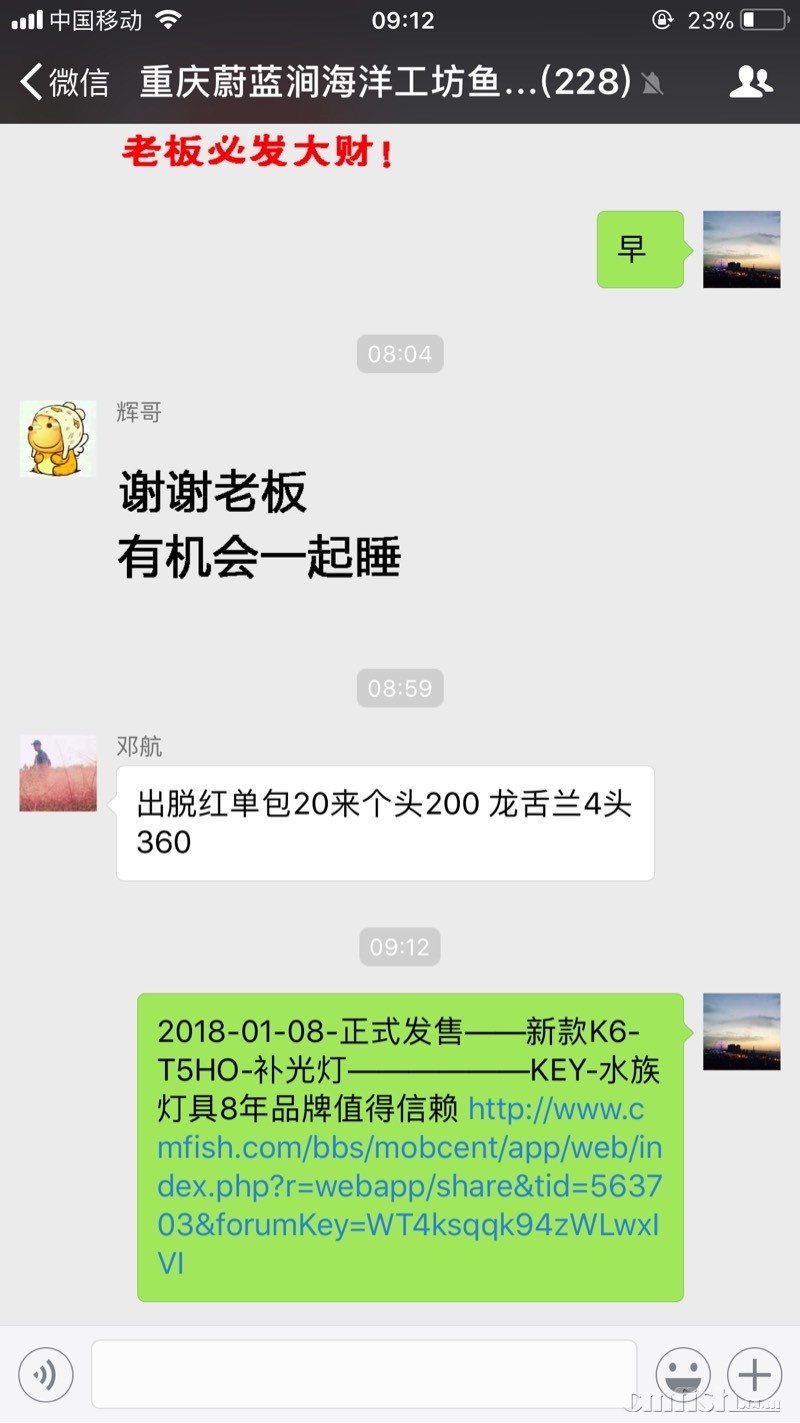Tap the Wi-Fi status bar icon
Screen dimensions: 800x1423
[170, 17]
